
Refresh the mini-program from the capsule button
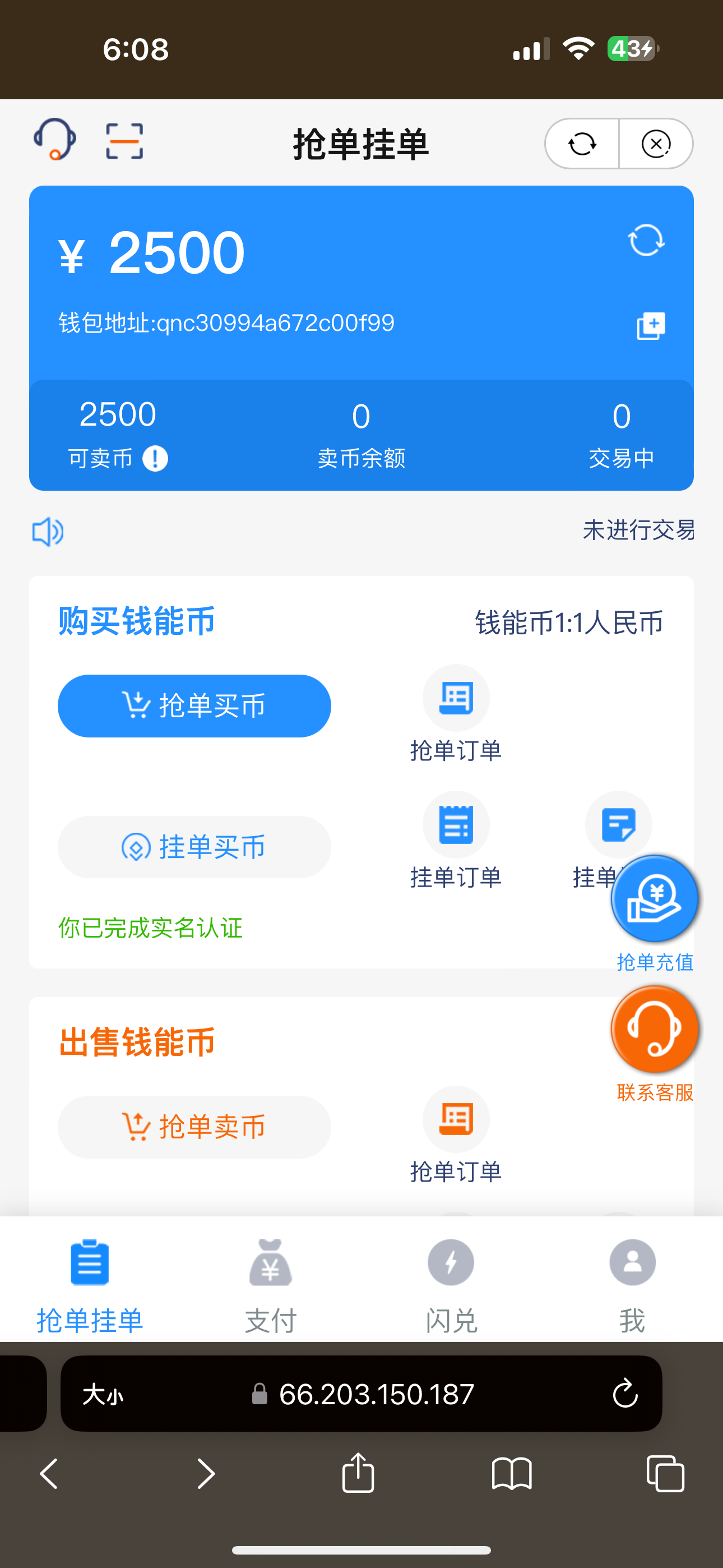pyautogui.click(x=582, y=144)
